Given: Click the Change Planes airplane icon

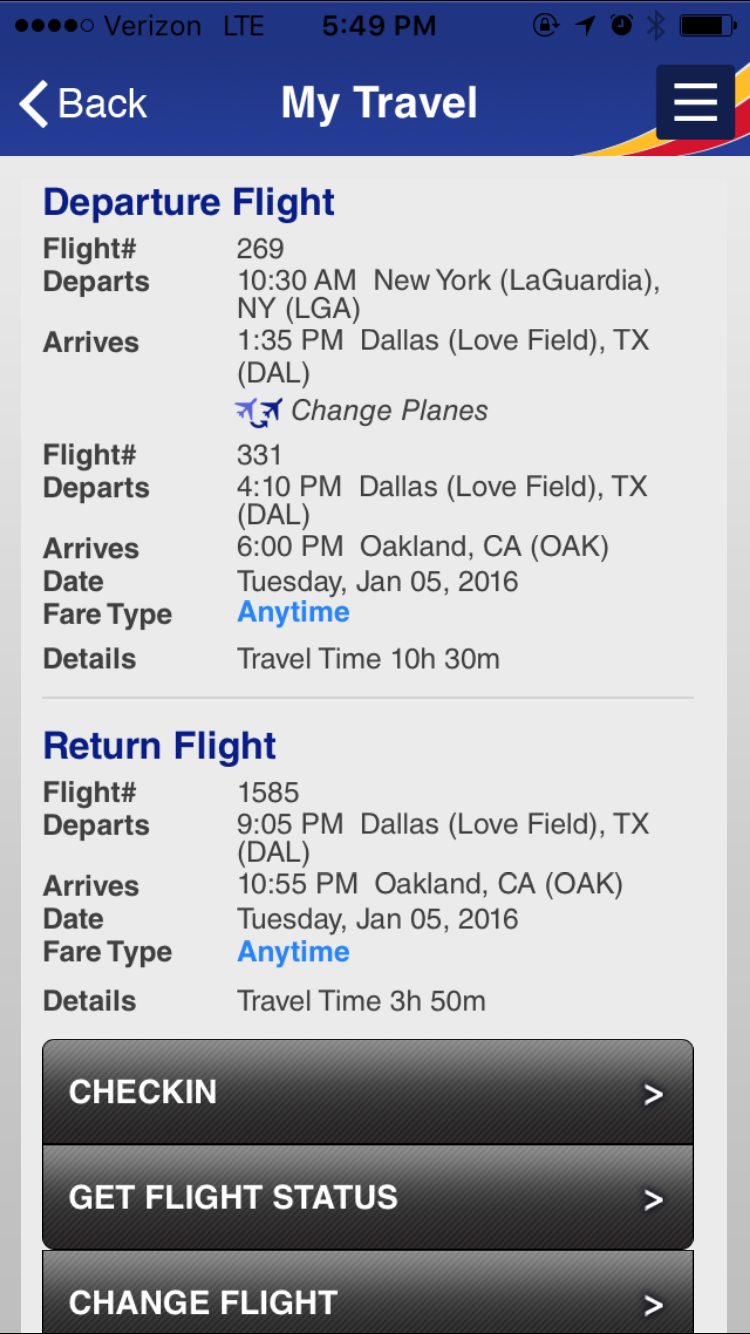Looking at the screenshot, I should coord(259,410).
